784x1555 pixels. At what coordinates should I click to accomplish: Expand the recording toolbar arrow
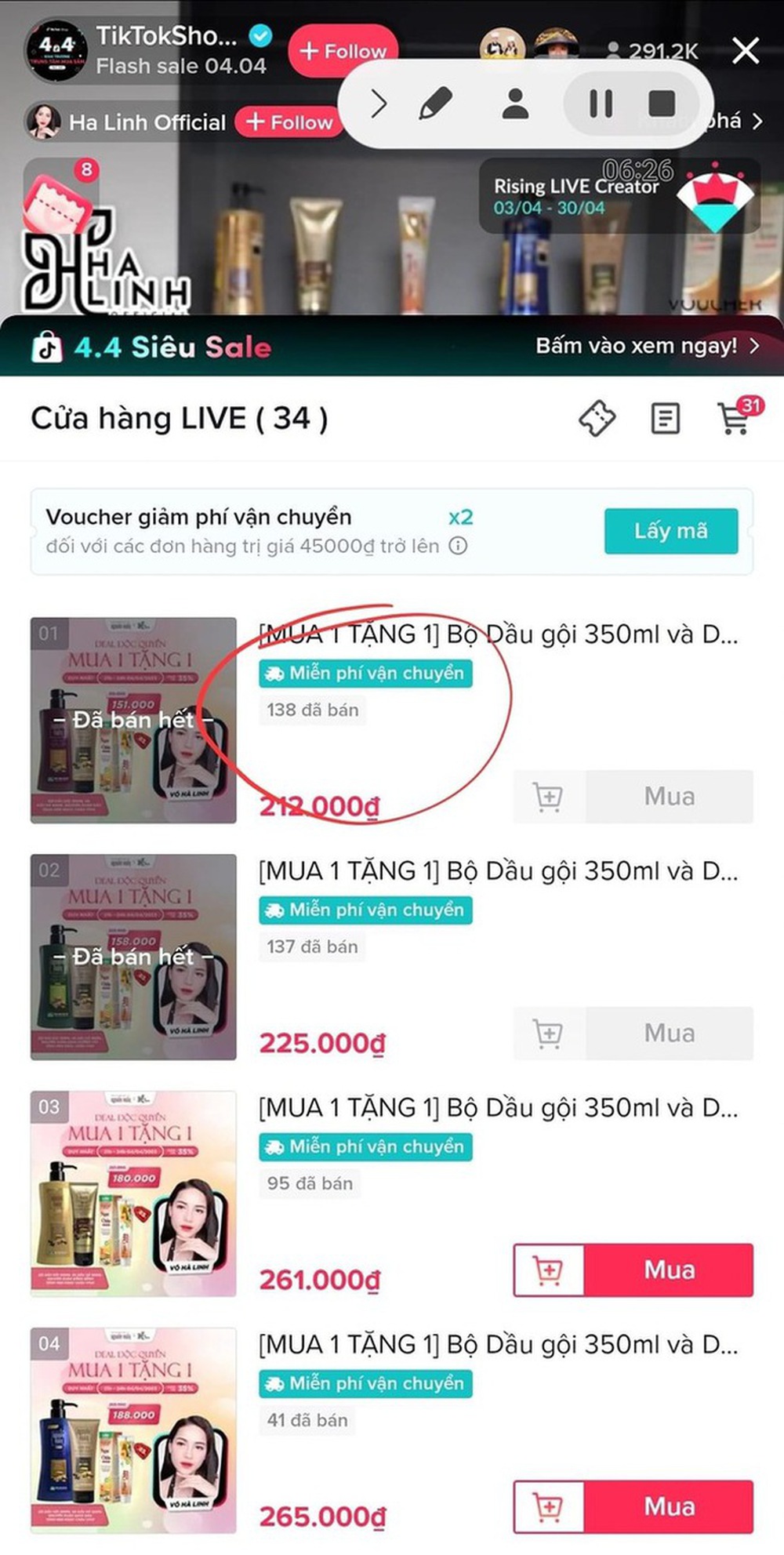click(379, 103)
